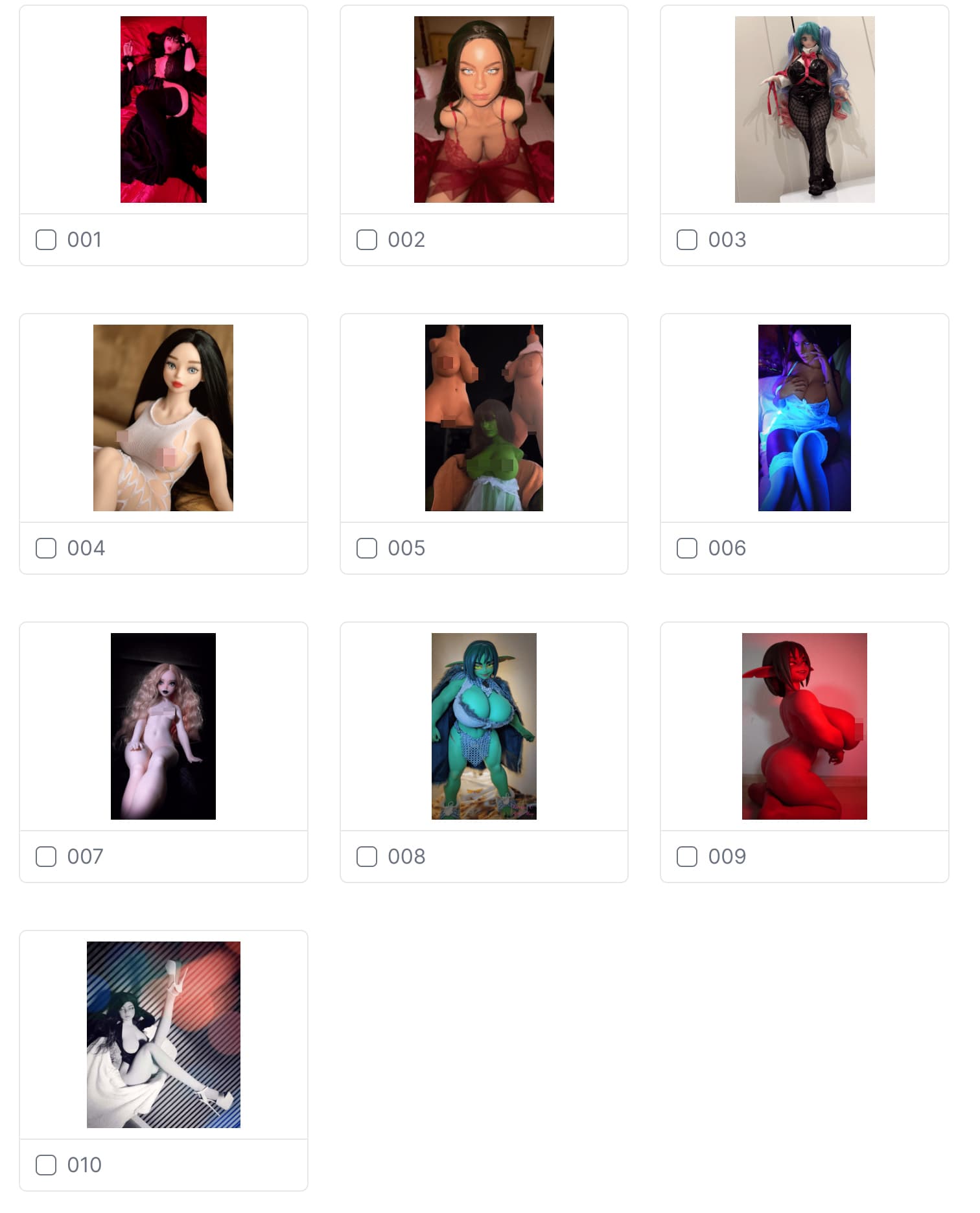Open the image tile above 001
Screen dimensions: 980x1213
point(163,110)
